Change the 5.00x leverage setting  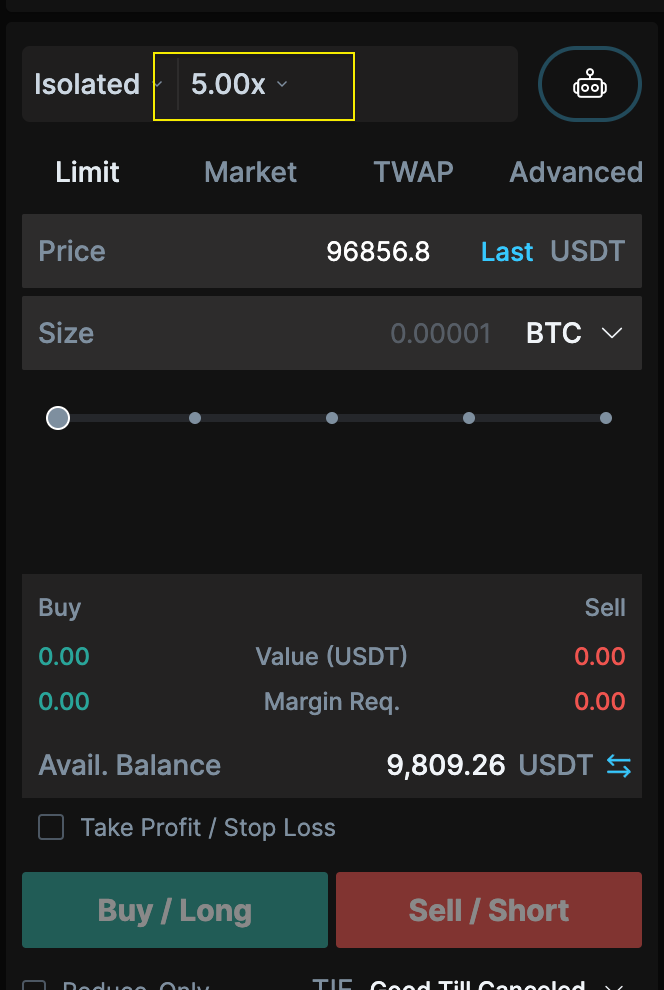click(x=238, y=84)
